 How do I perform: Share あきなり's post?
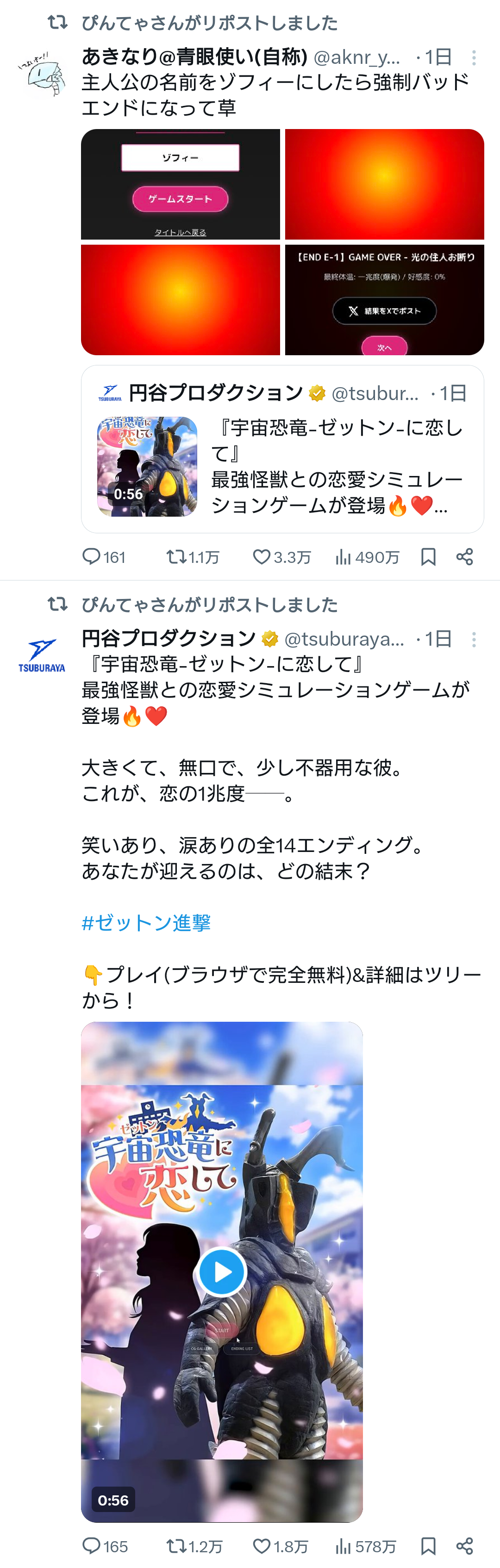click(x=465, y=556)
